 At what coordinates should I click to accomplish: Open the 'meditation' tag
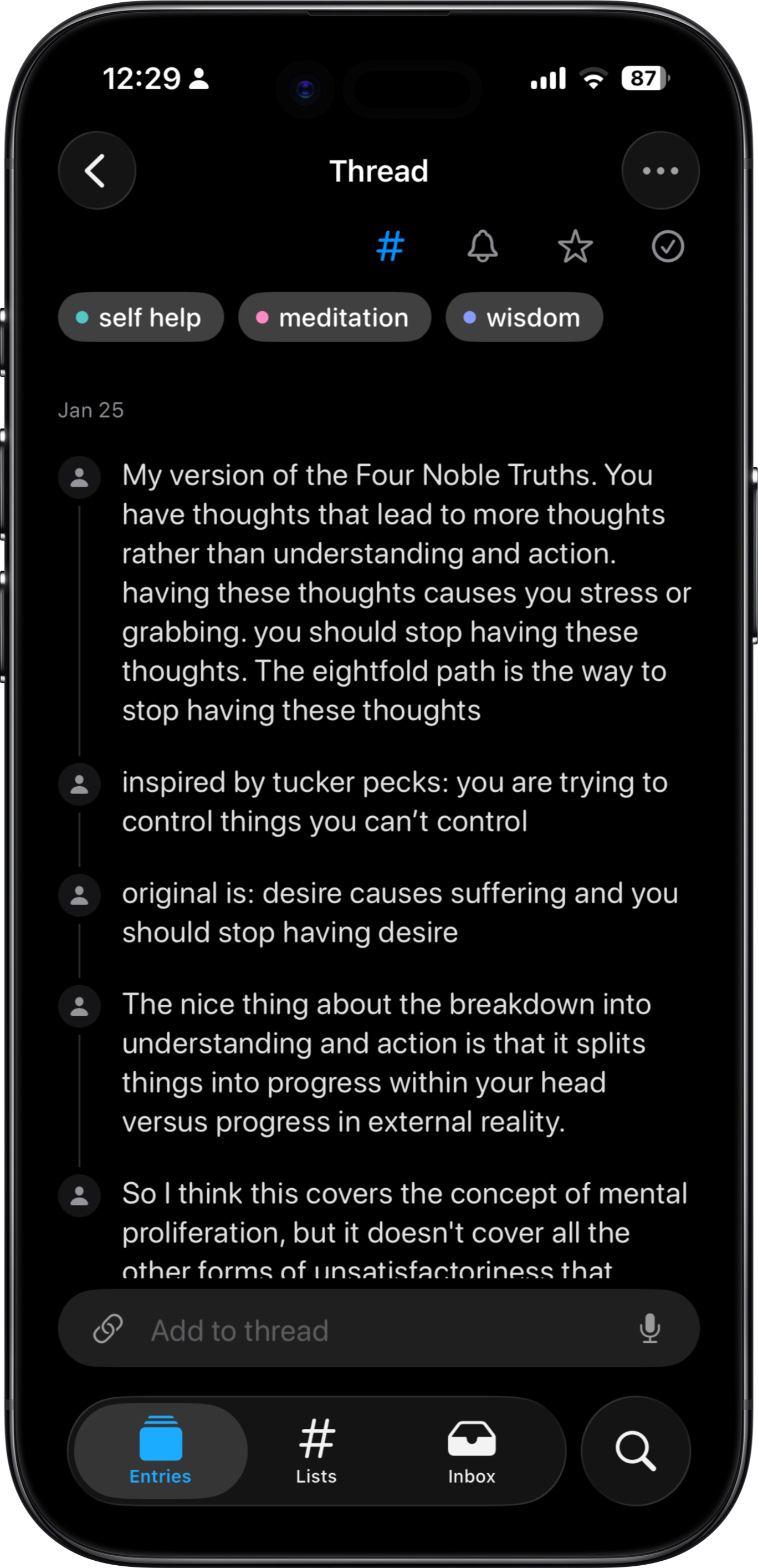tap(335, 317)
